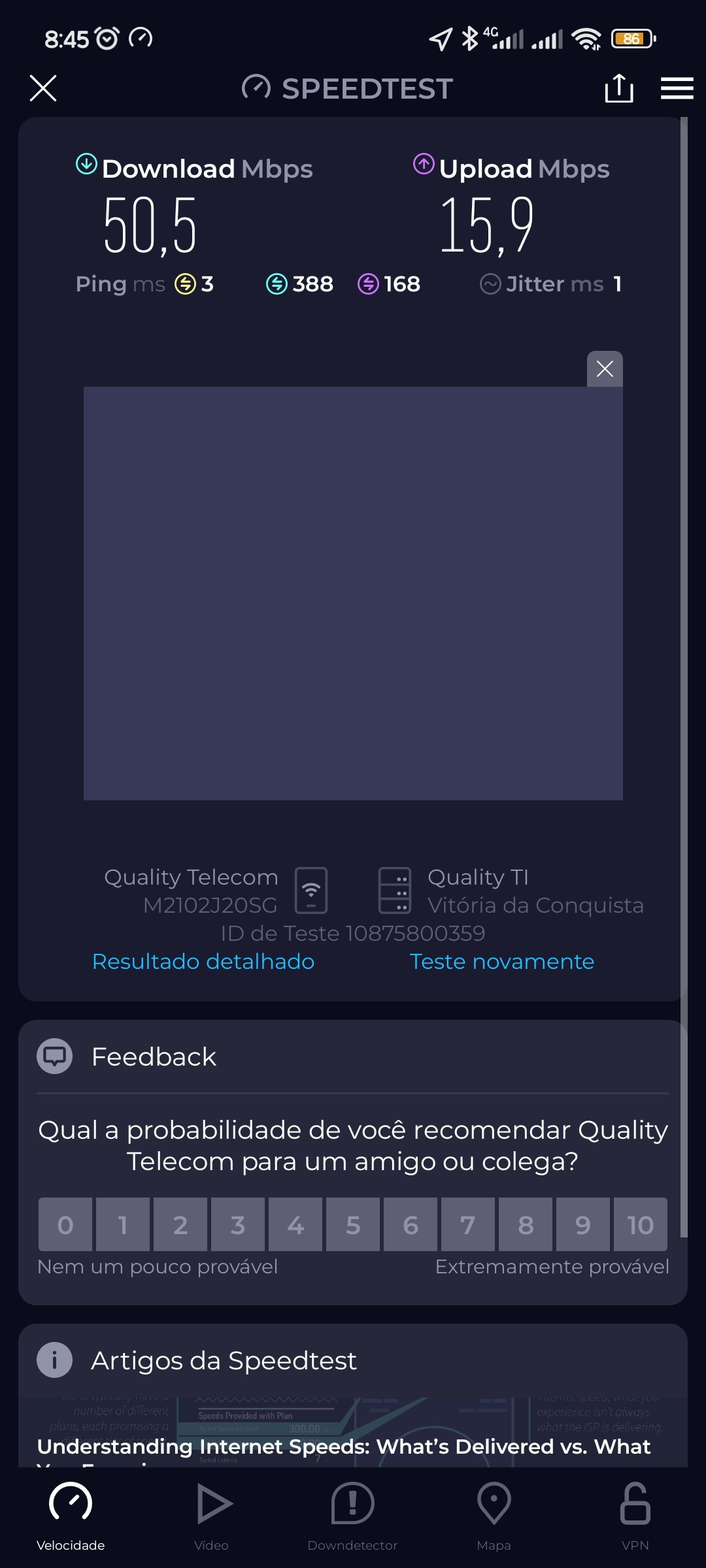706x1568 pixels.
Task: Open the VPN tab
Action: [635, 1517]
